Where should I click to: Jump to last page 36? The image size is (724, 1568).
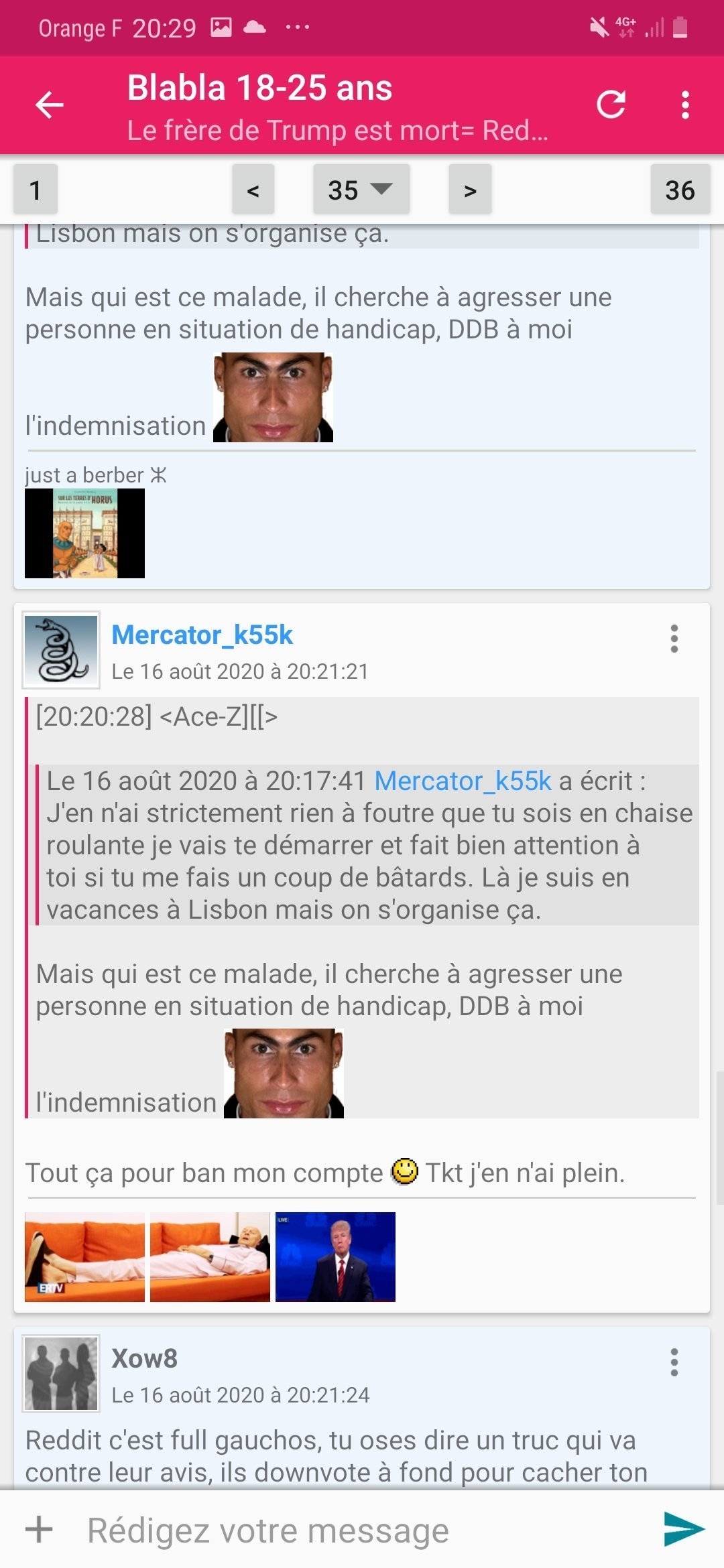680,190
